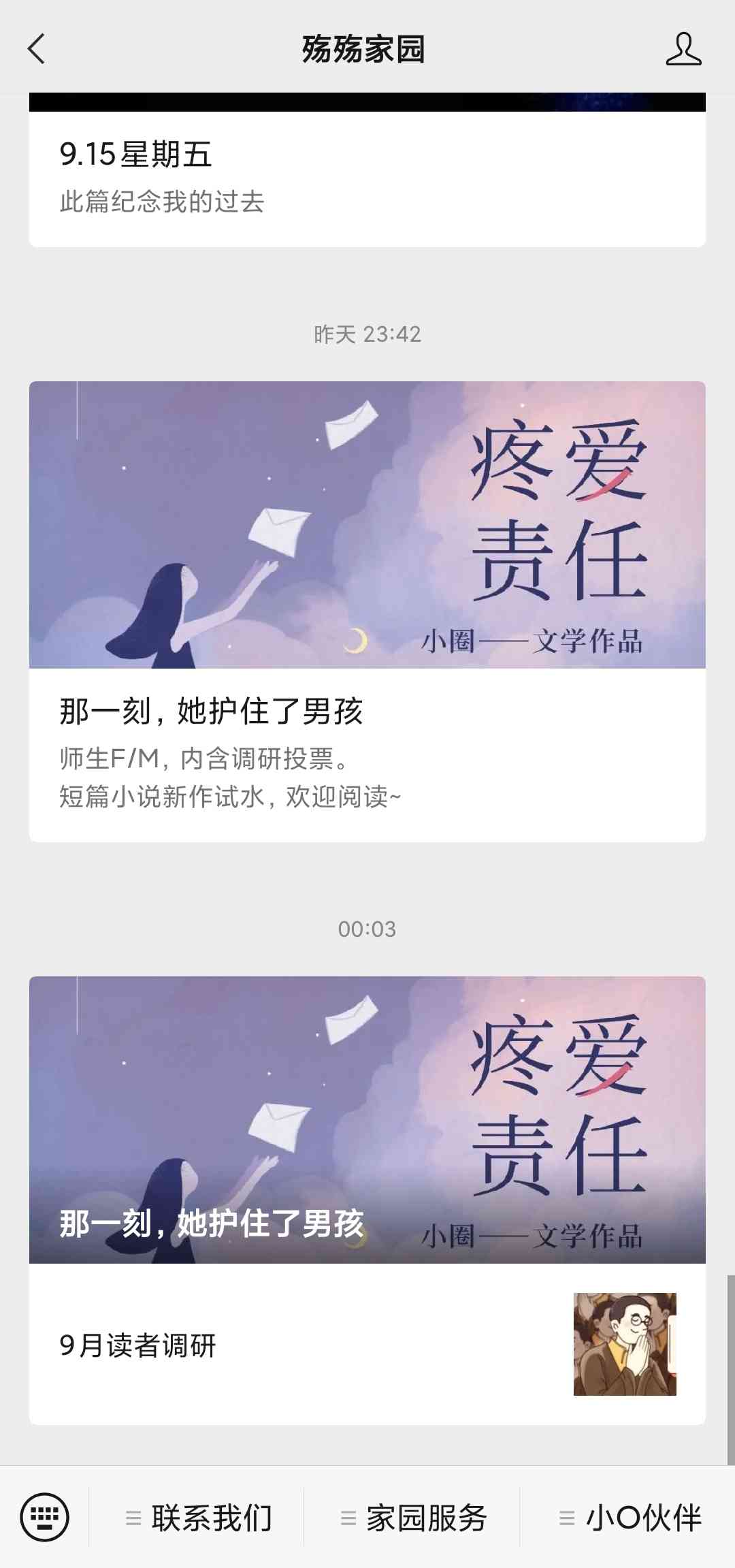Open the 00:03 banner article 那一刻,她护住了男孩
The image size is (735, 1568).
click(x=367, y=1119)
